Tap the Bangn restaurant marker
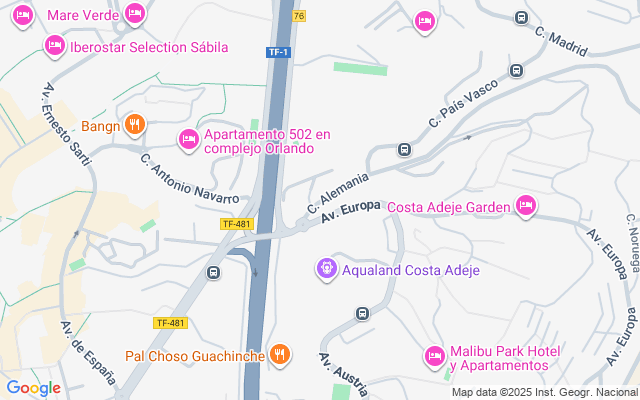 pyautogui.click(x=136, y=125)
